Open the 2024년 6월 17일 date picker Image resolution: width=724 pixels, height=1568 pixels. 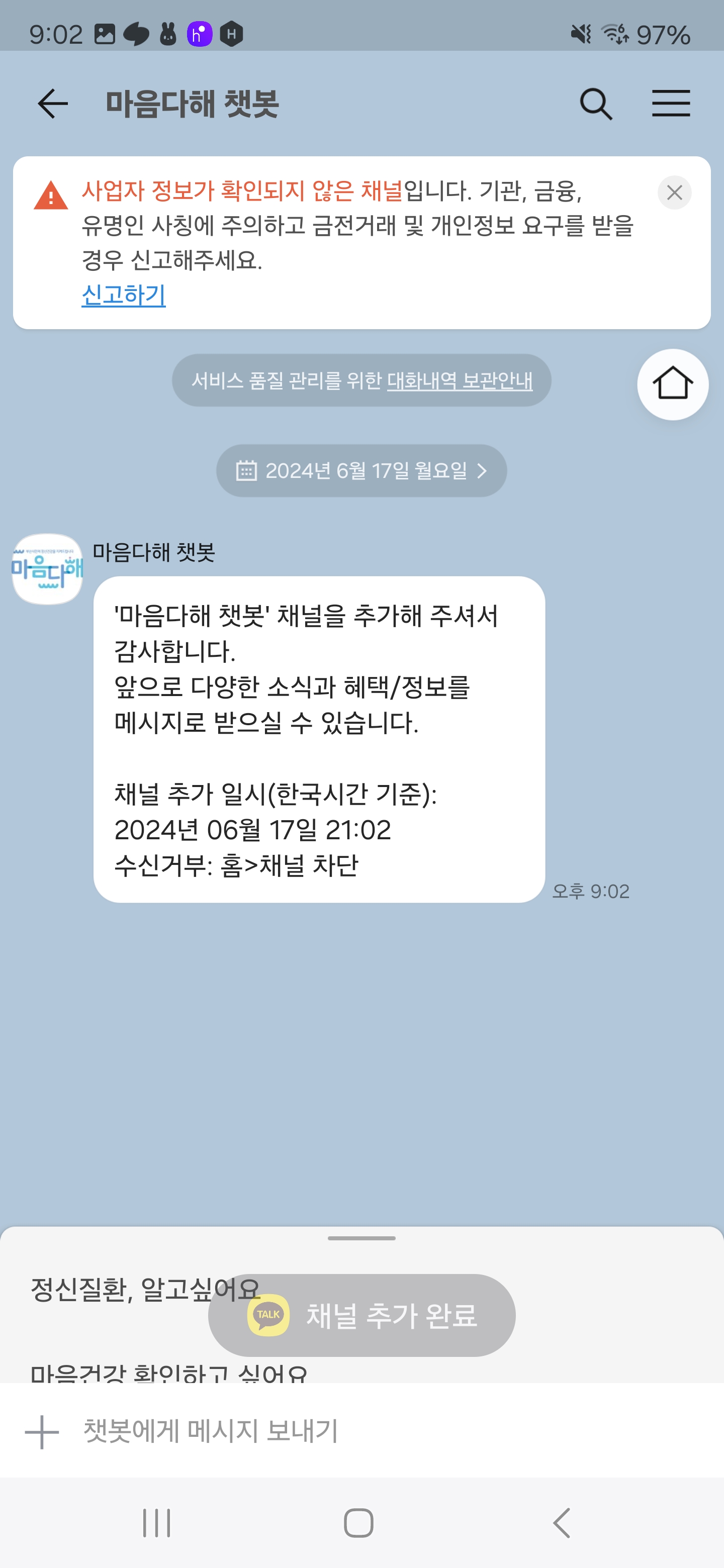[361, 470]
